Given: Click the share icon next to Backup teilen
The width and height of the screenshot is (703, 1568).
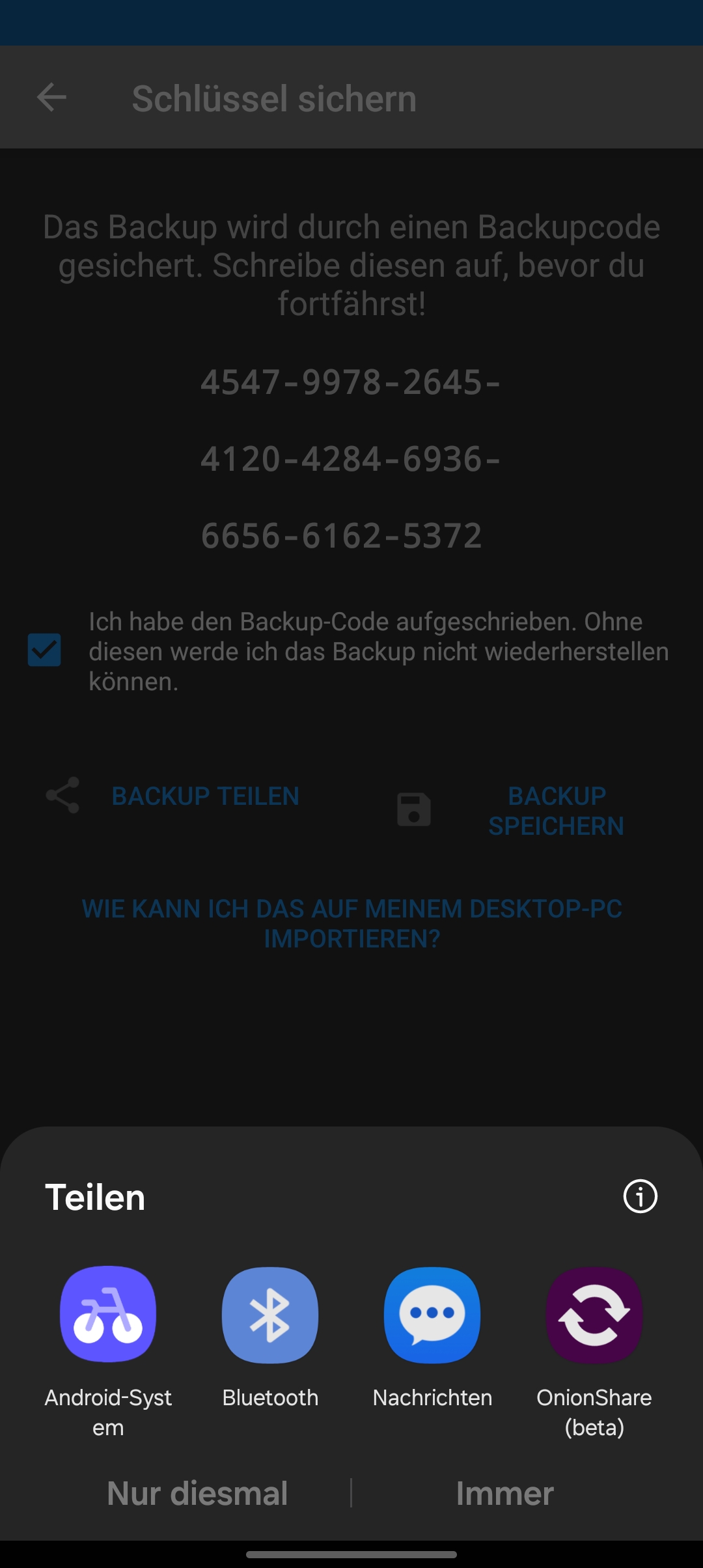Looking at the screenshot, I should point(62,796).
